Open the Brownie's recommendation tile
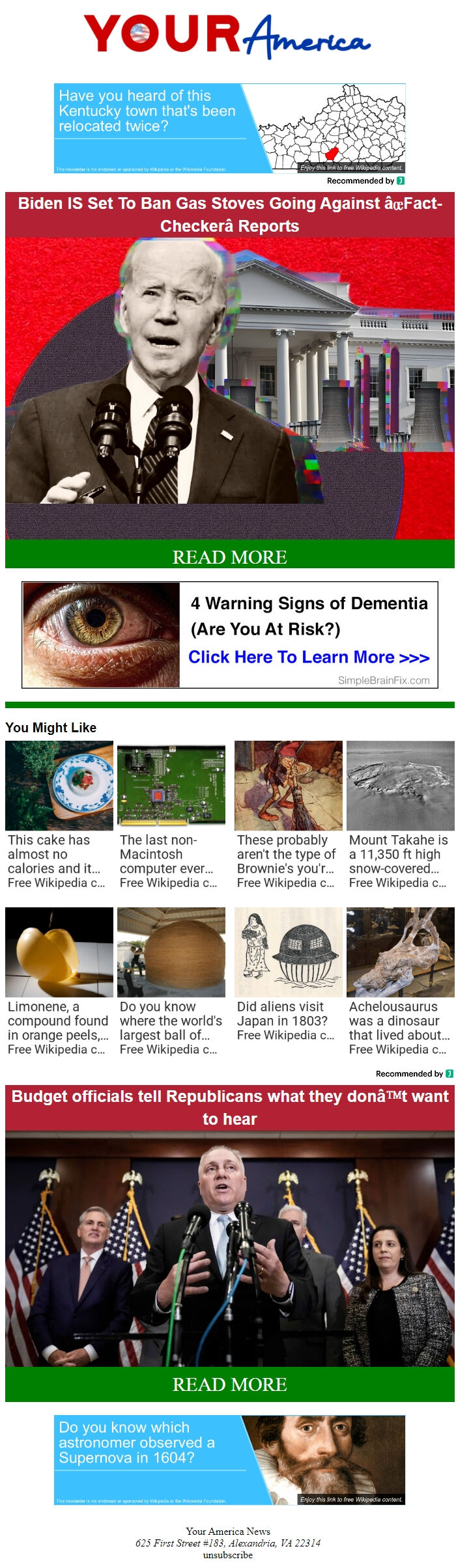 pyautogui.click(x=288, y=815)
